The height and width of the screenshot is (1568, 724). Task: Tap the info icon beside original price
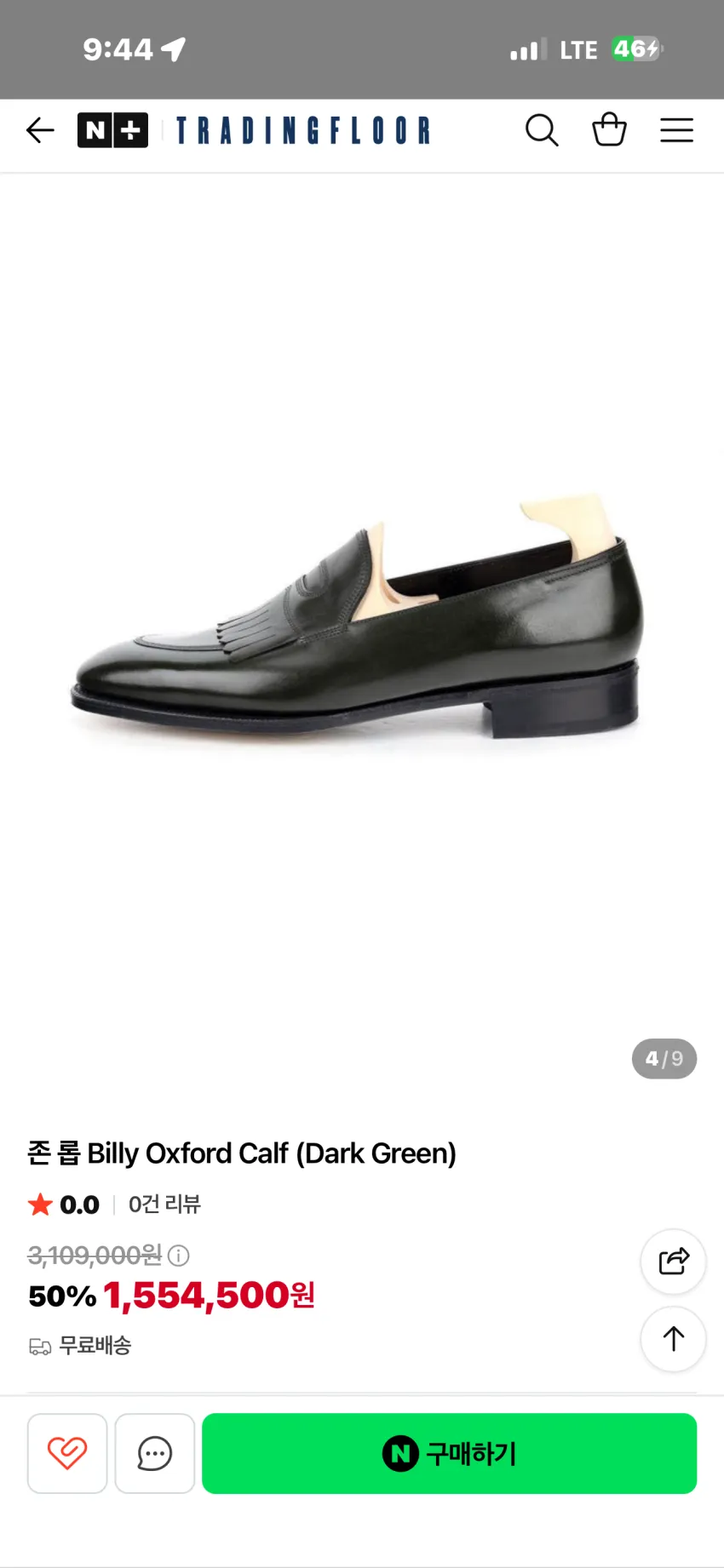coord(179,1255)
